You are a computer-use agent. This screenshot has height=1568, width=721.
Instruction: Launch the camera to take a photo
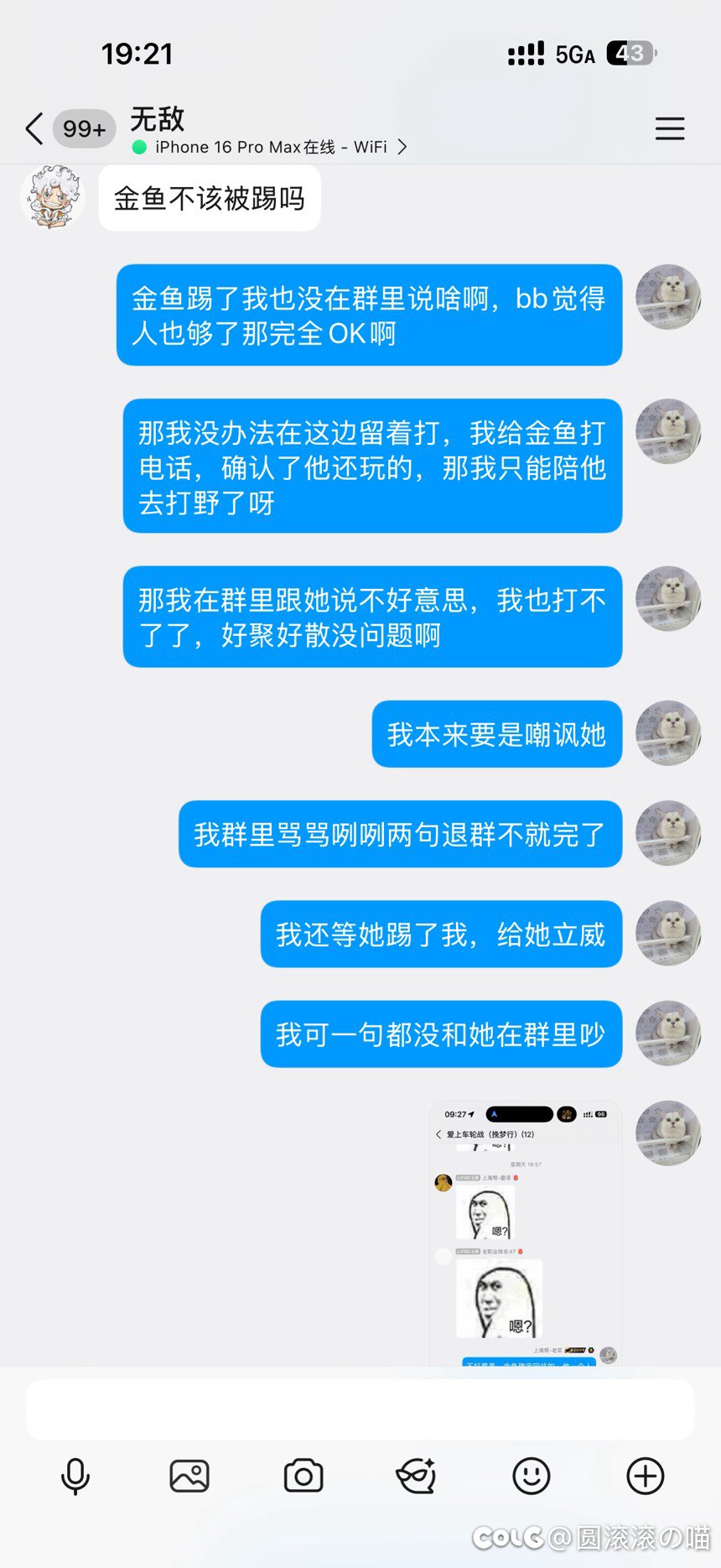(303, 1476)
